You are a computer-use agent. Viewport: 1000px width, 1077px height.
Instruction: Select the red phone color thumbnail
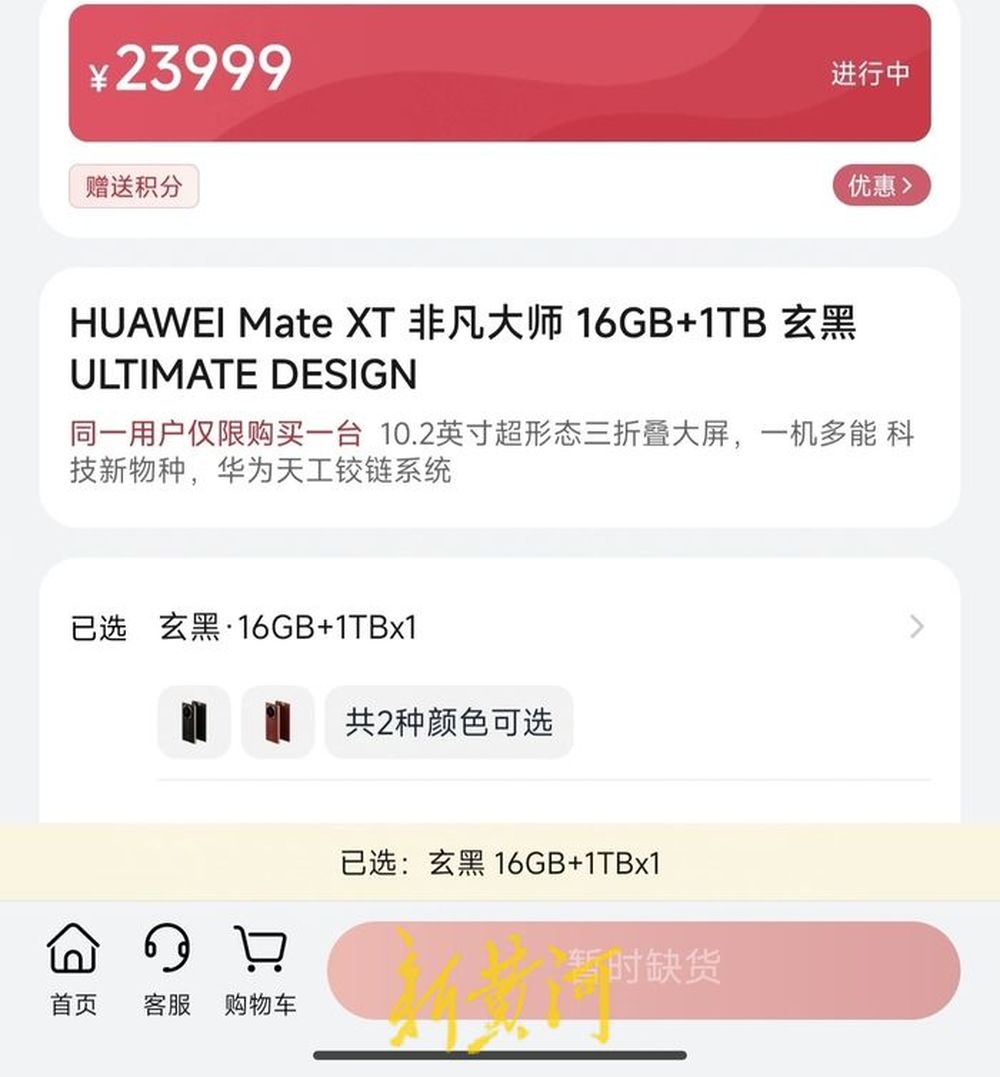(x=277, y=722)
